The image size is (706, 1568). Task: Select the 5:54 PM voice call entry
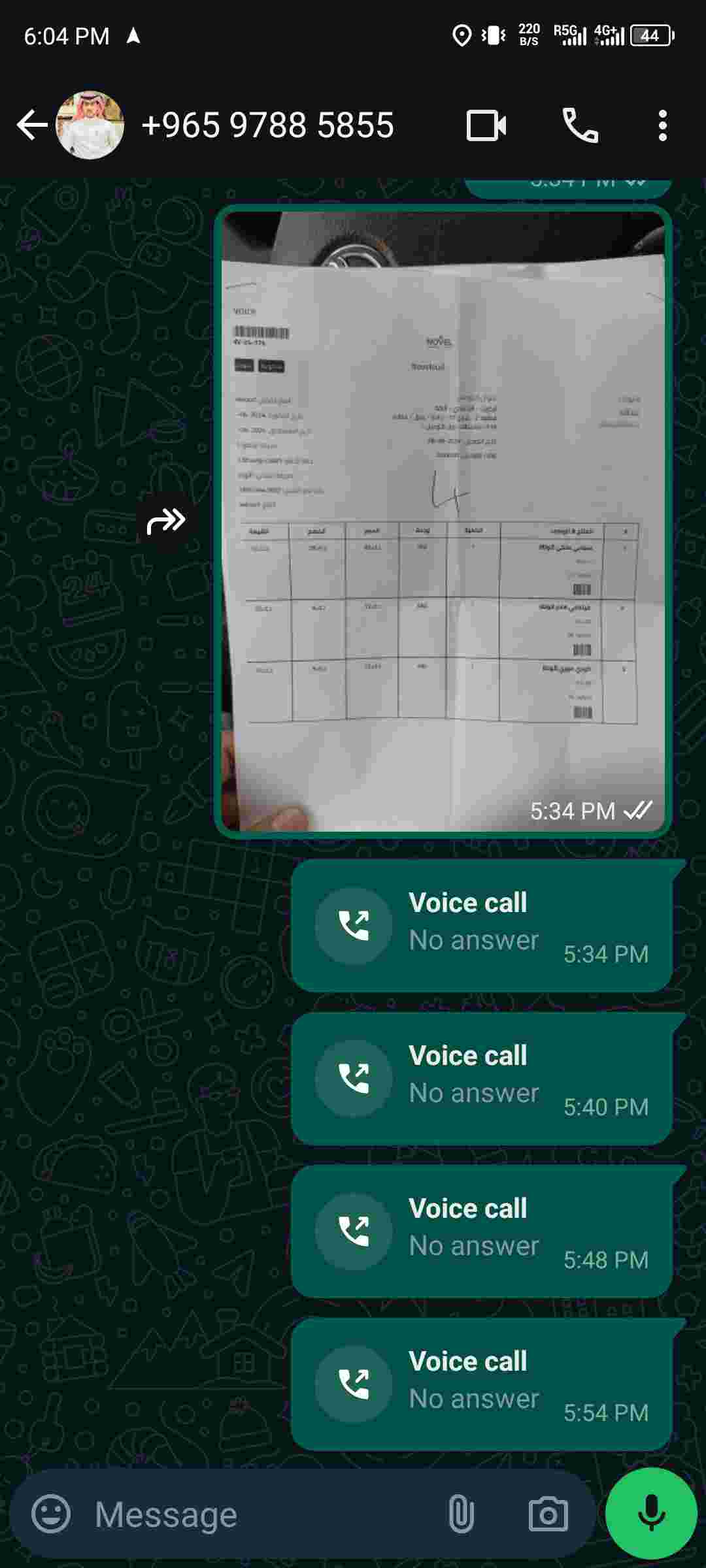[482, 1384]
